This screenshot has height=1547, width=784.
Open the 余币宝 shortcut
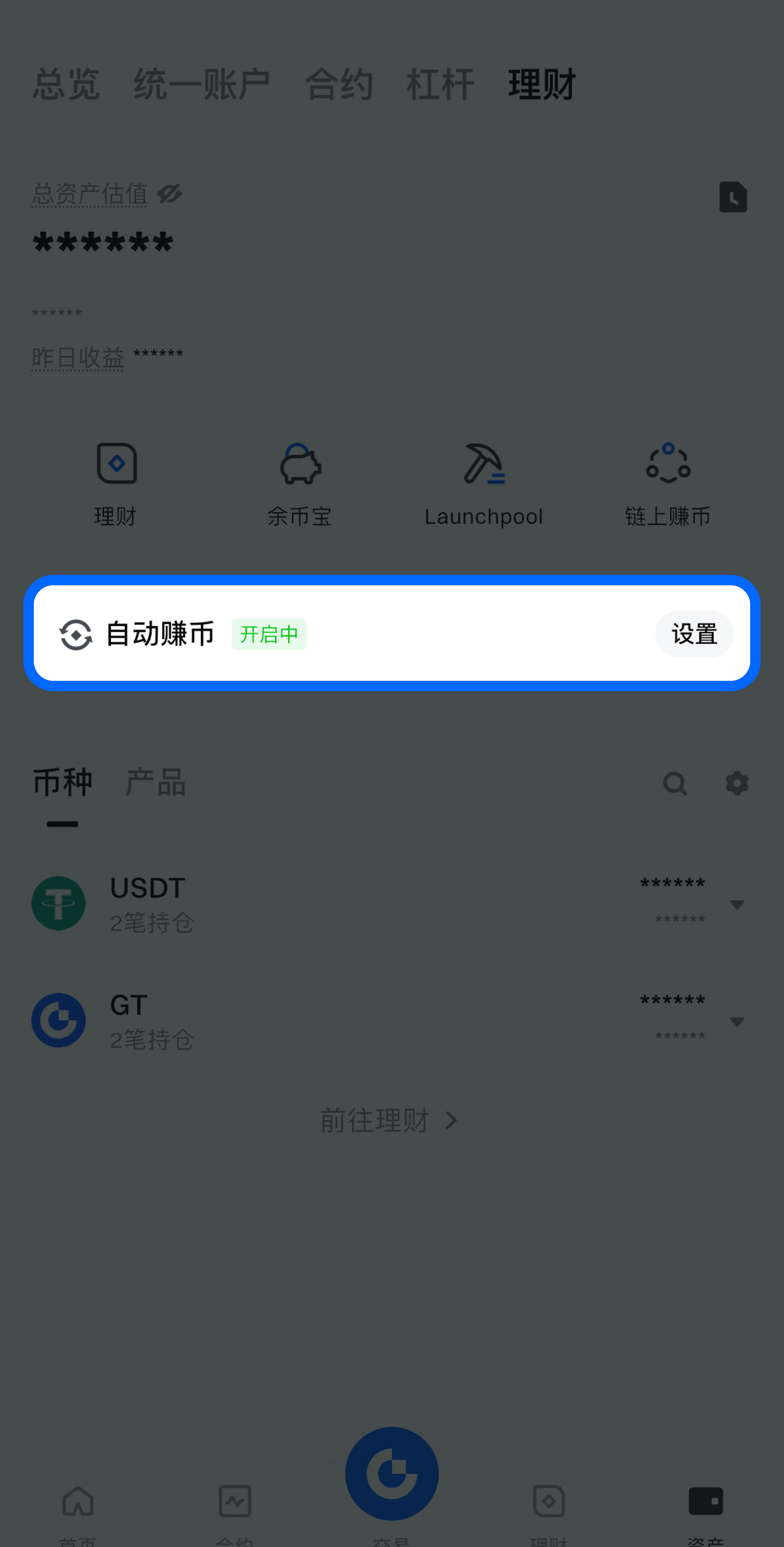coord(300,483)
